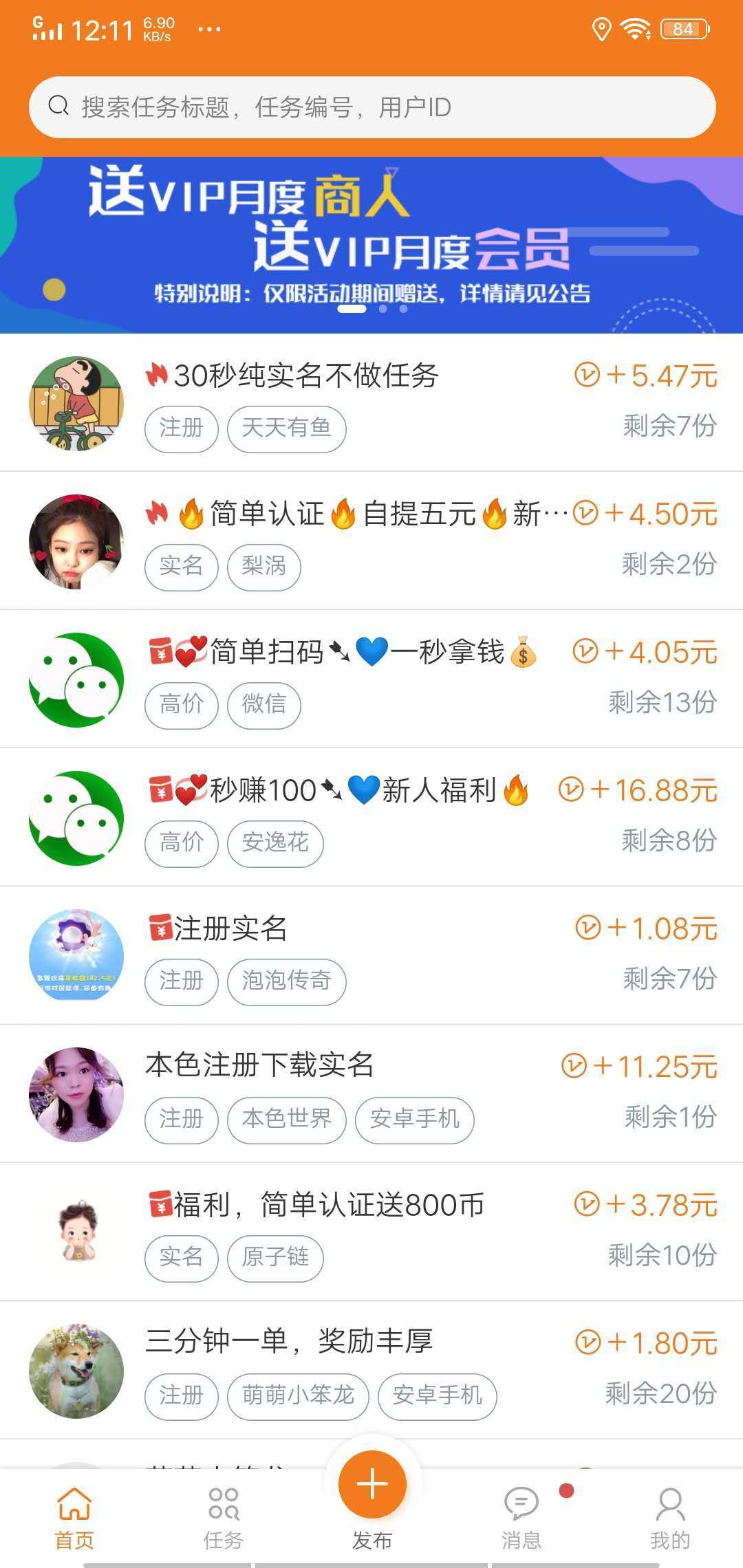
Task: Switch to the 任务 tab
Action: 224,1518
